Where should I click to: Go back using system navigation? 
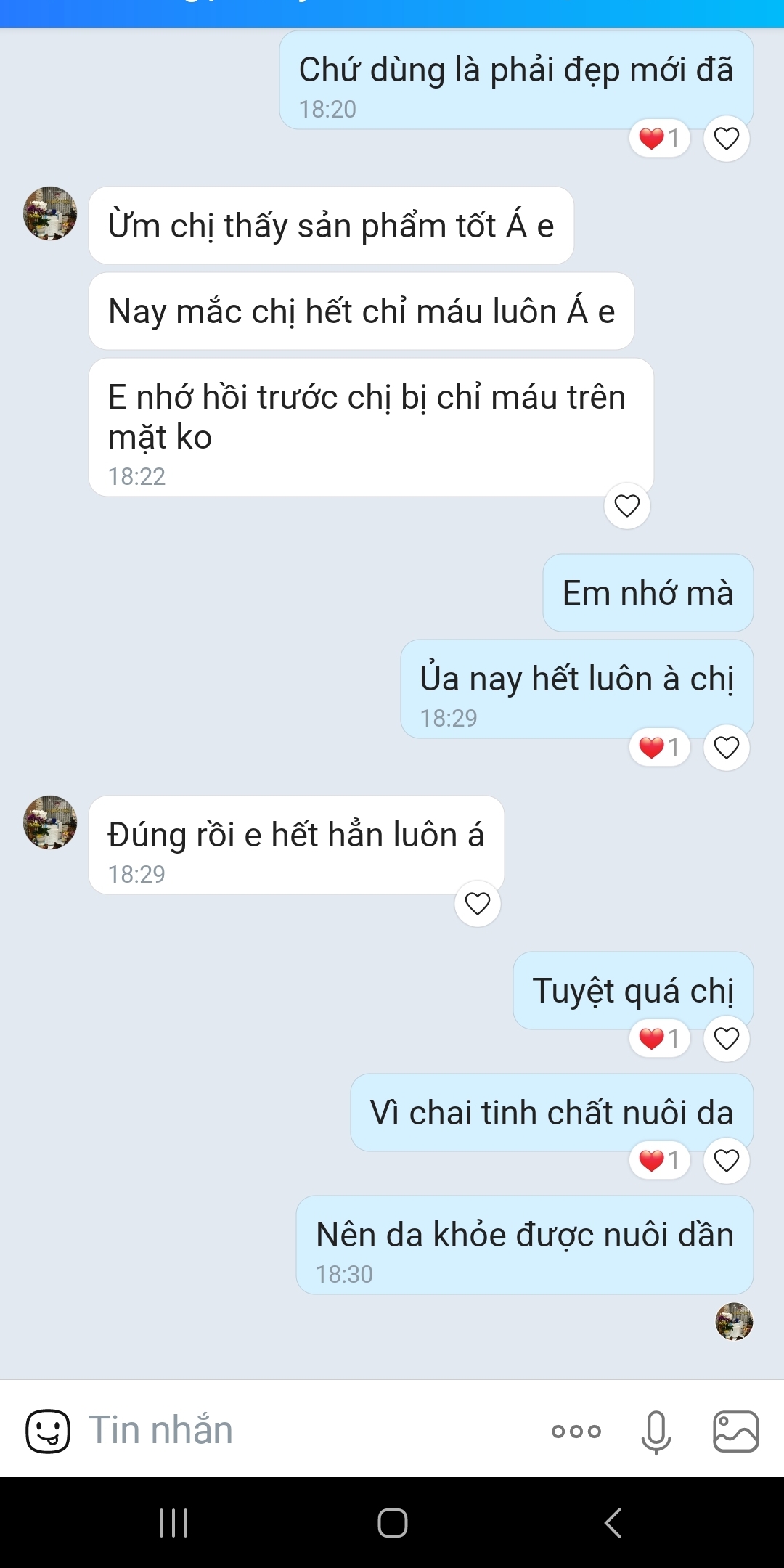(x=613, y=1523)
